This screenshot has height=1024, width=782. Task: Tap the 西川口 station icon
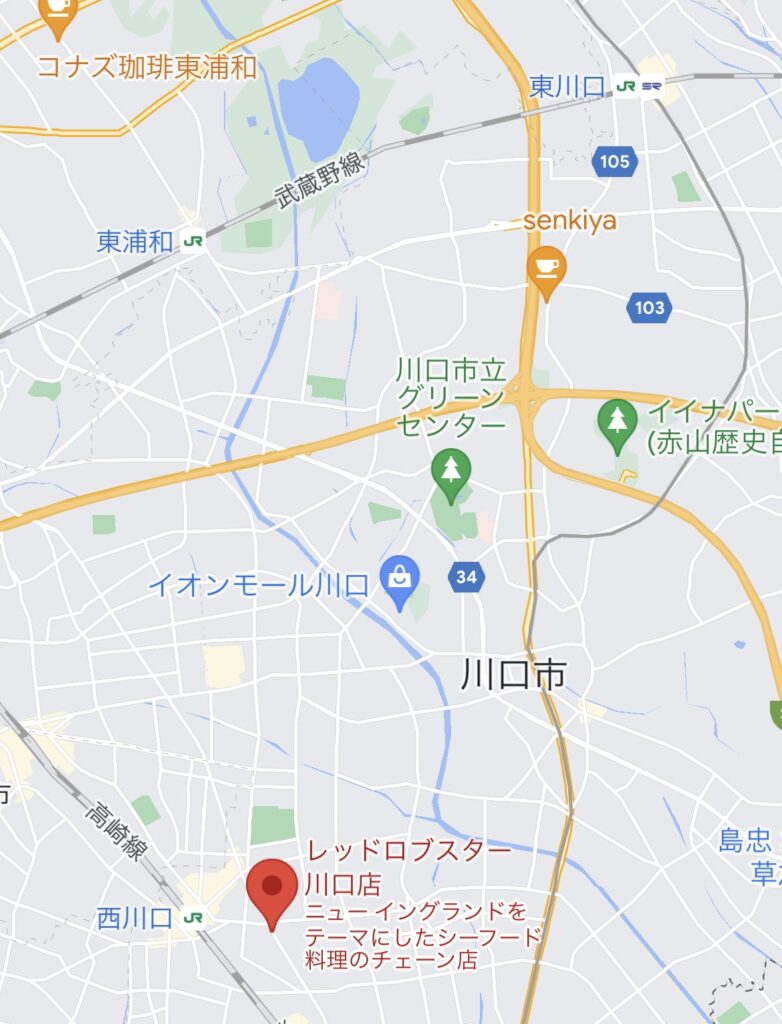193,917
